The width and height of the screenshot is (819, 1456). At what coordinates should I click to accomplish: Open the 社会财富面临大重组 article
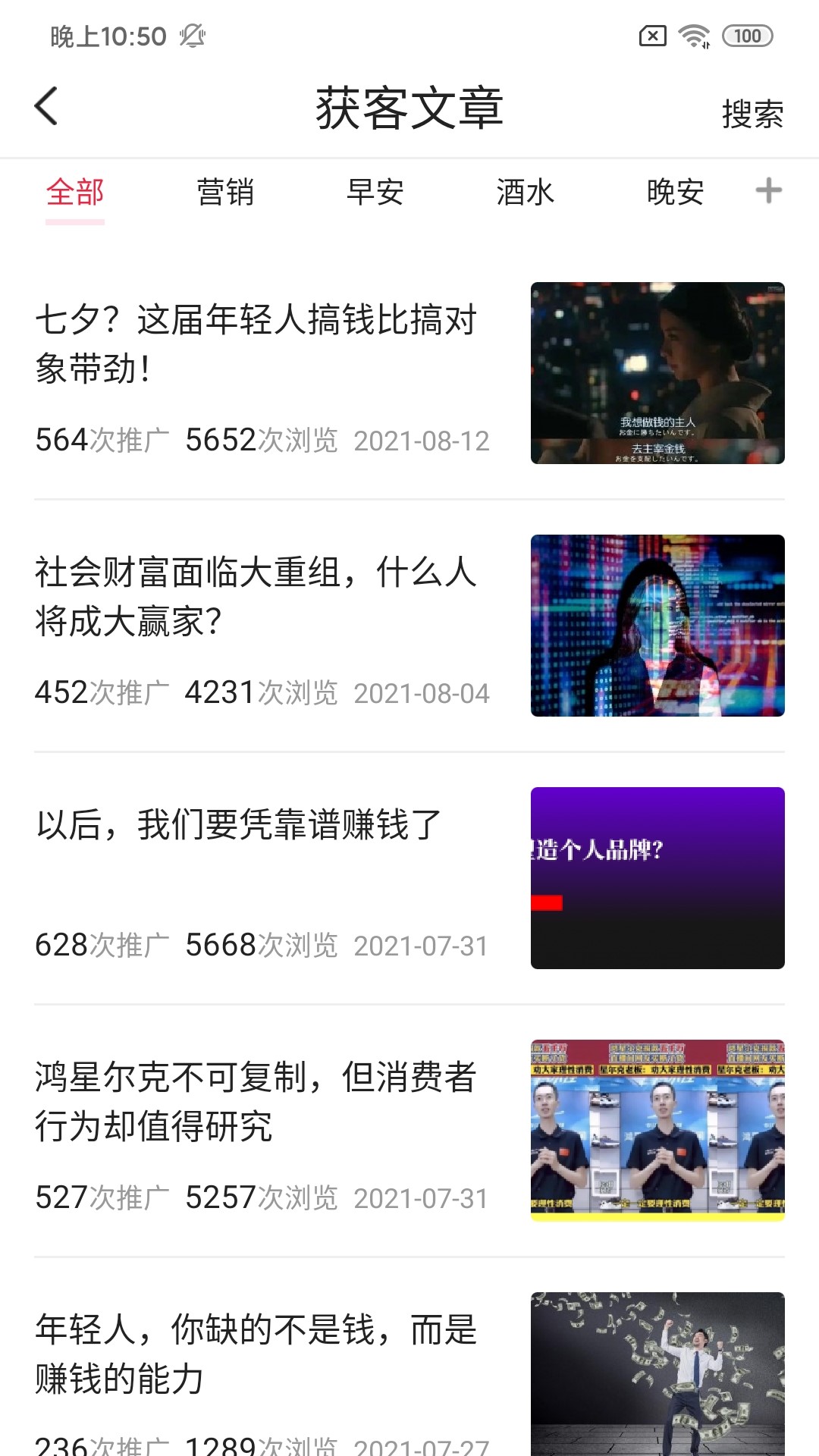click(256, 599)
